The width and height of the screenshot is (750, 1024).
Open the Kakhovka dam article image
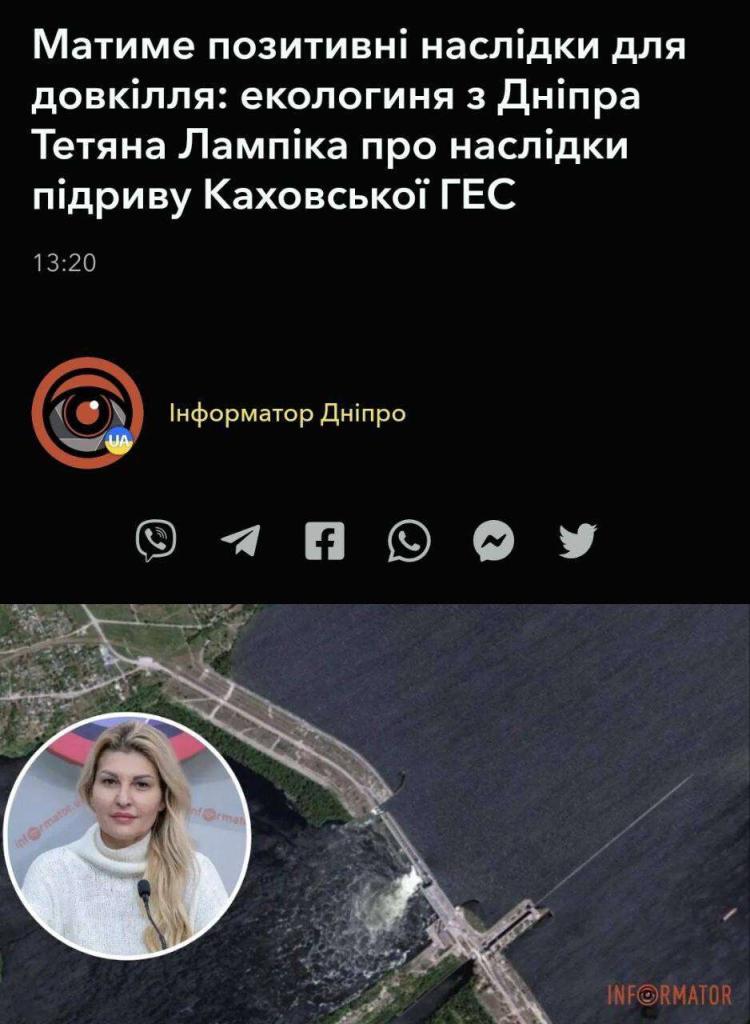pyautogui.click(x=500, y=800)
